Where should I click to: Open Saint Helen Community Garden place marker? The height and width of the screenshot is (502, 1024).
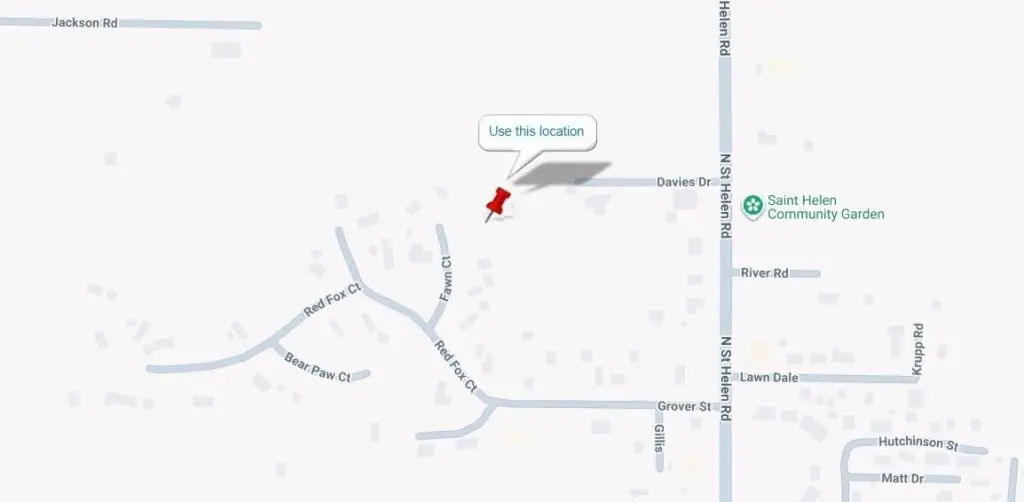(752, 206)
